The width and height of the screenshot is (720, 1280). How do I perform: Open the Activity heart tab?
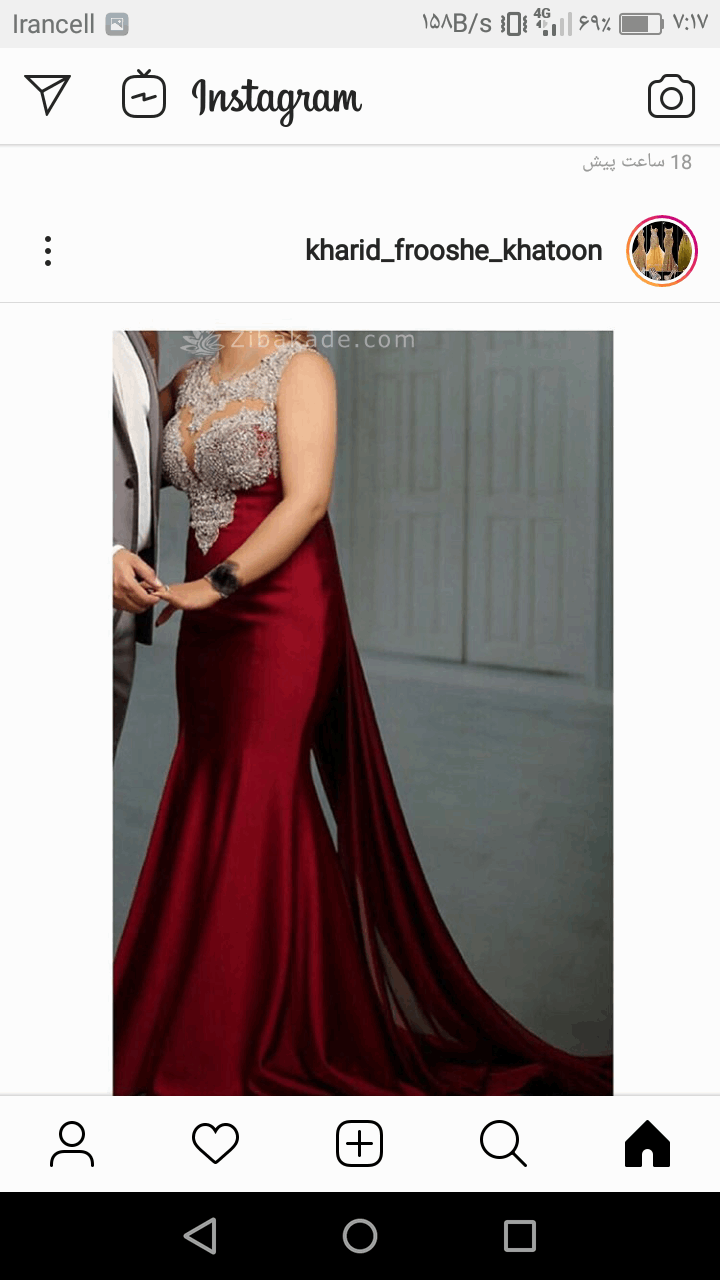point(215,1144)
